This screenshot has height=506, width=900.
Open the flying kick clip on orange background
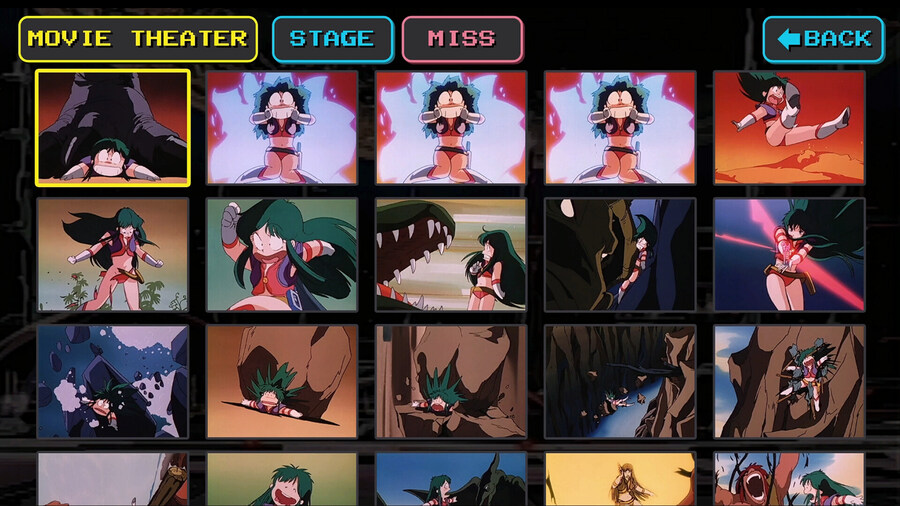click(789, 127)
